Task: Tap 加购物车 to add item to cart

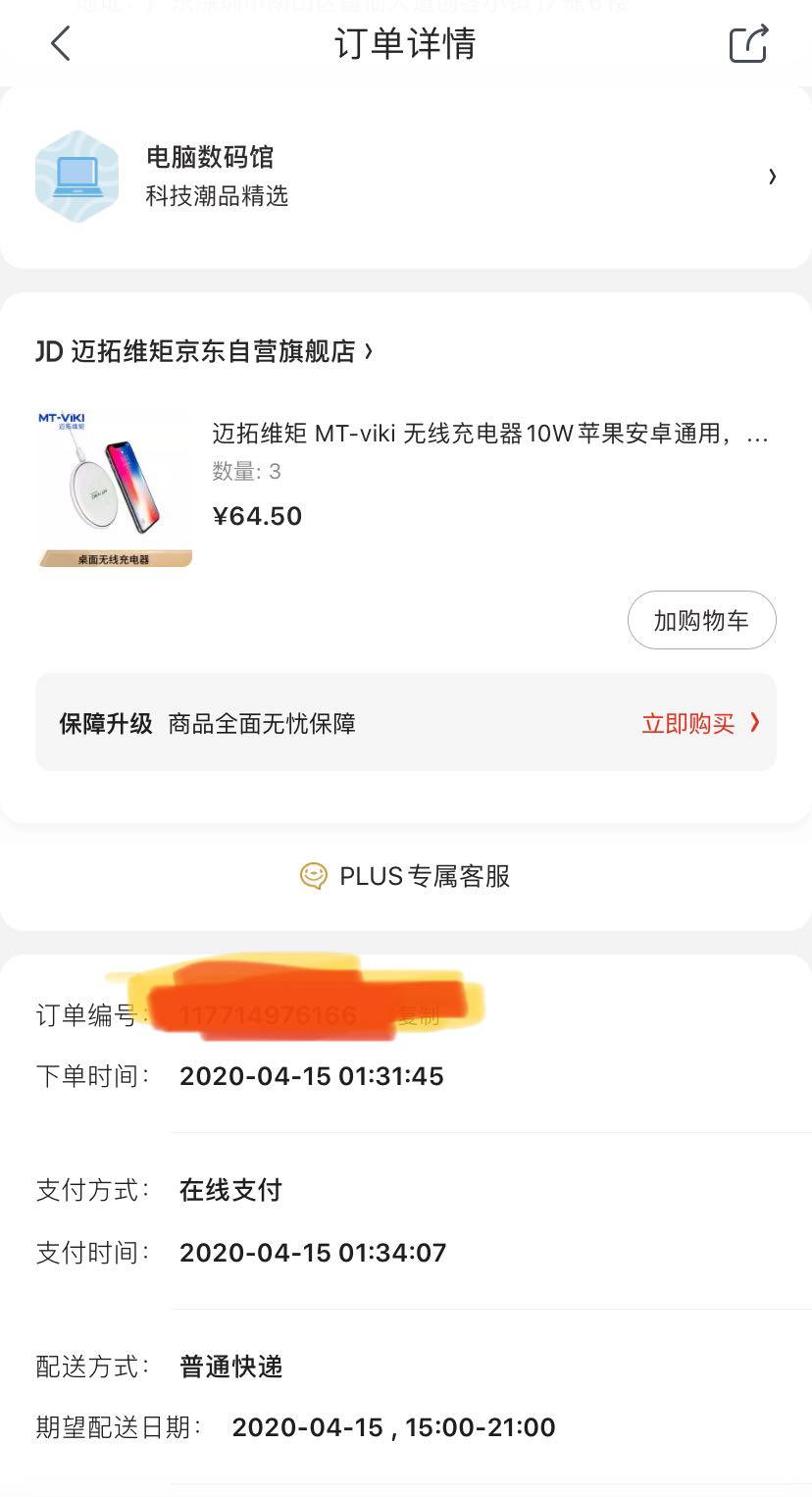Action: coord(701,620)
